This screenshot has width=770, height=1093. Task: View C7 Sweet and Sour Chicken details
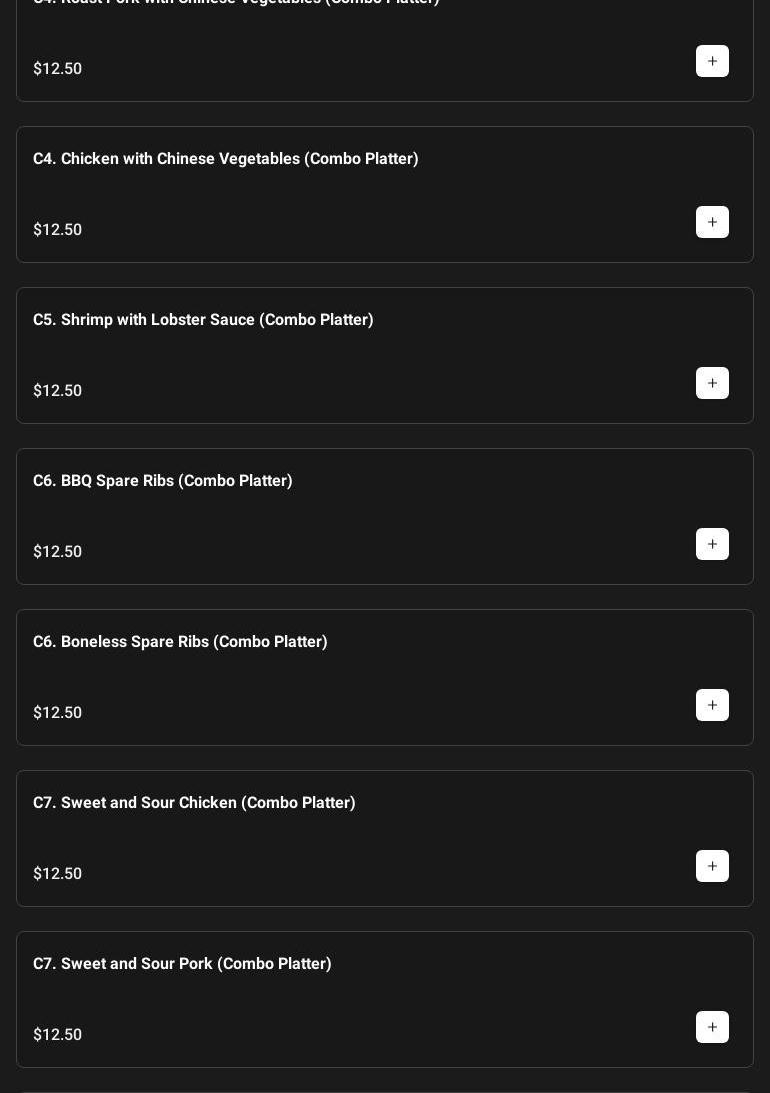click(x=194, y=803)
